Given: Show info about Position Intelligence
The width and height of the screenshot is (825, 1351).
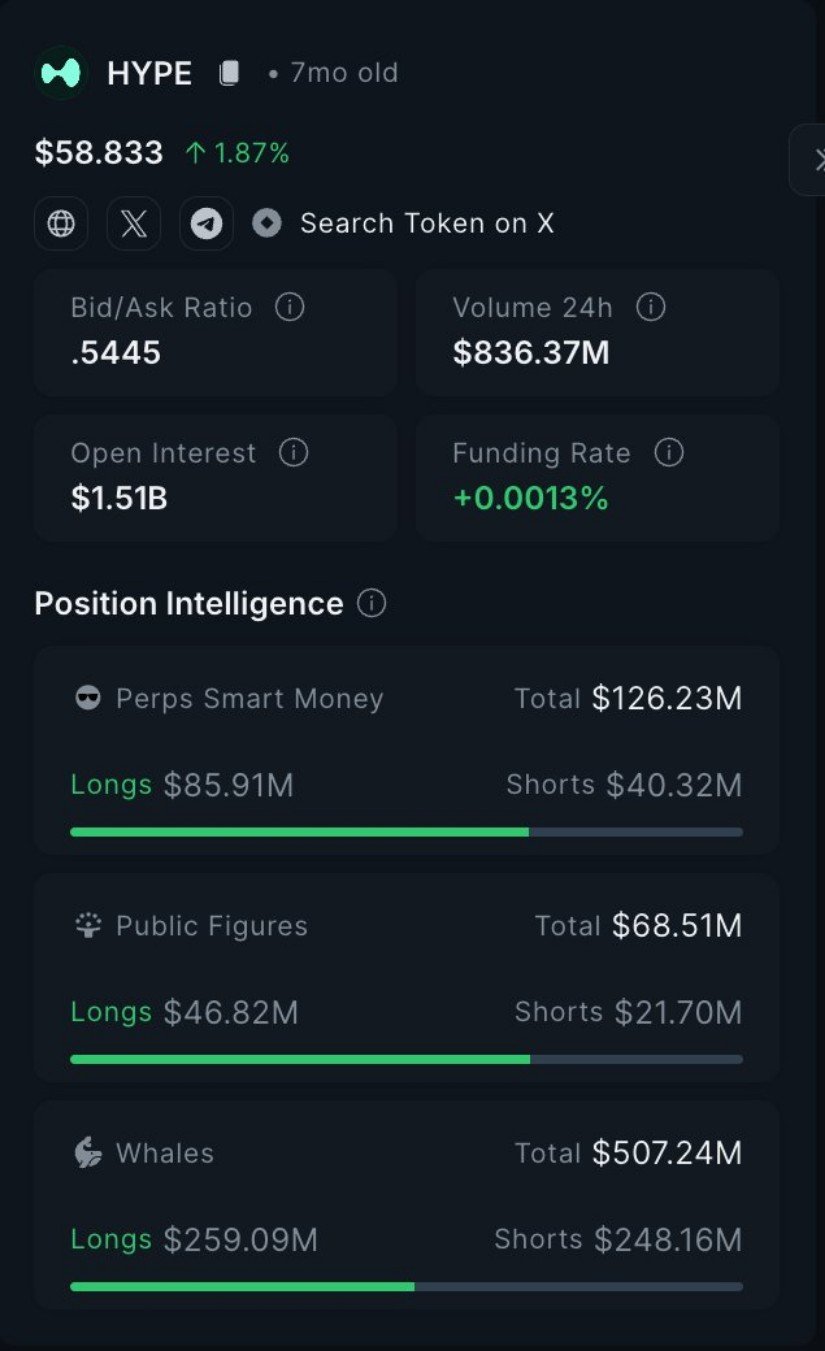Looking at the screenshot, I should (x=371, y=604).
